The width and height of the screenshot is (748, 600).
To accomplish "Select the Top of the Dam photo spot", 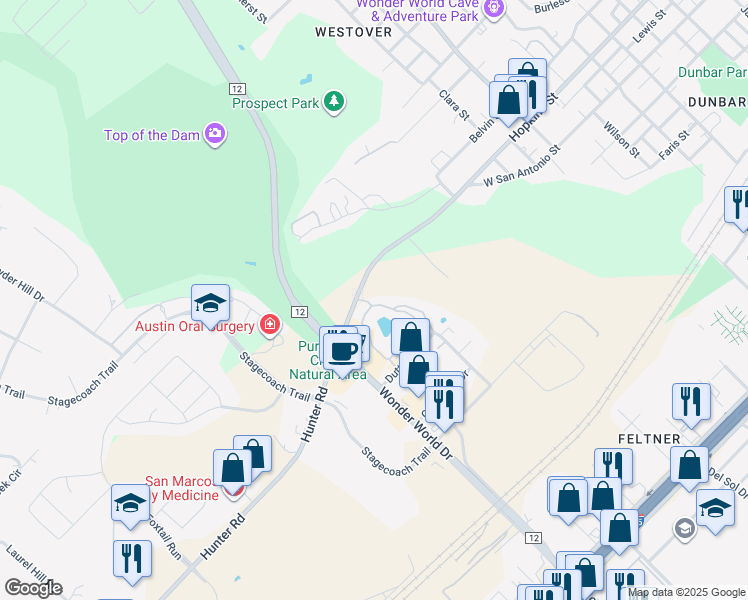I will [x=215, y=134].
